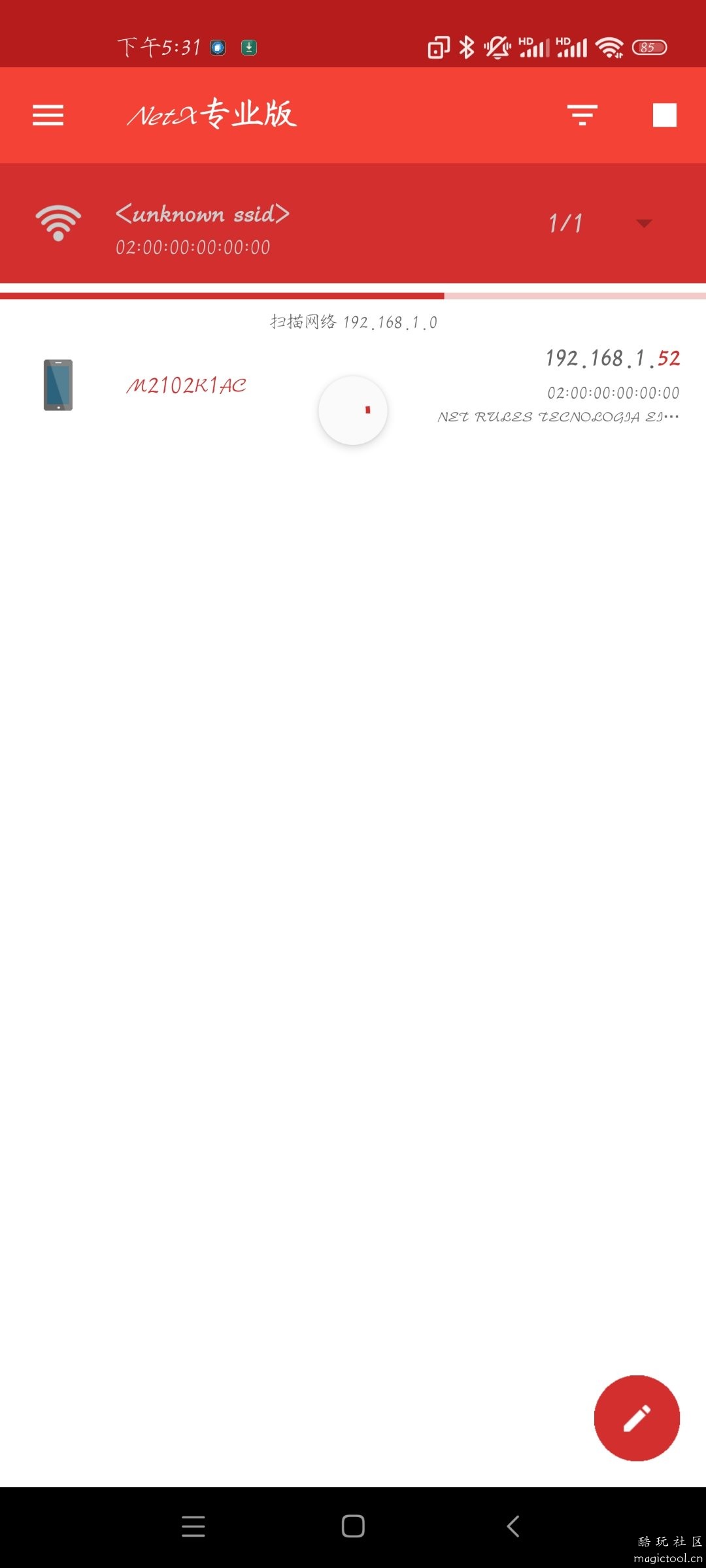The height and width of the screenshot is (1568, 706).
Task: Open the filter options
Action: point(582,115)
